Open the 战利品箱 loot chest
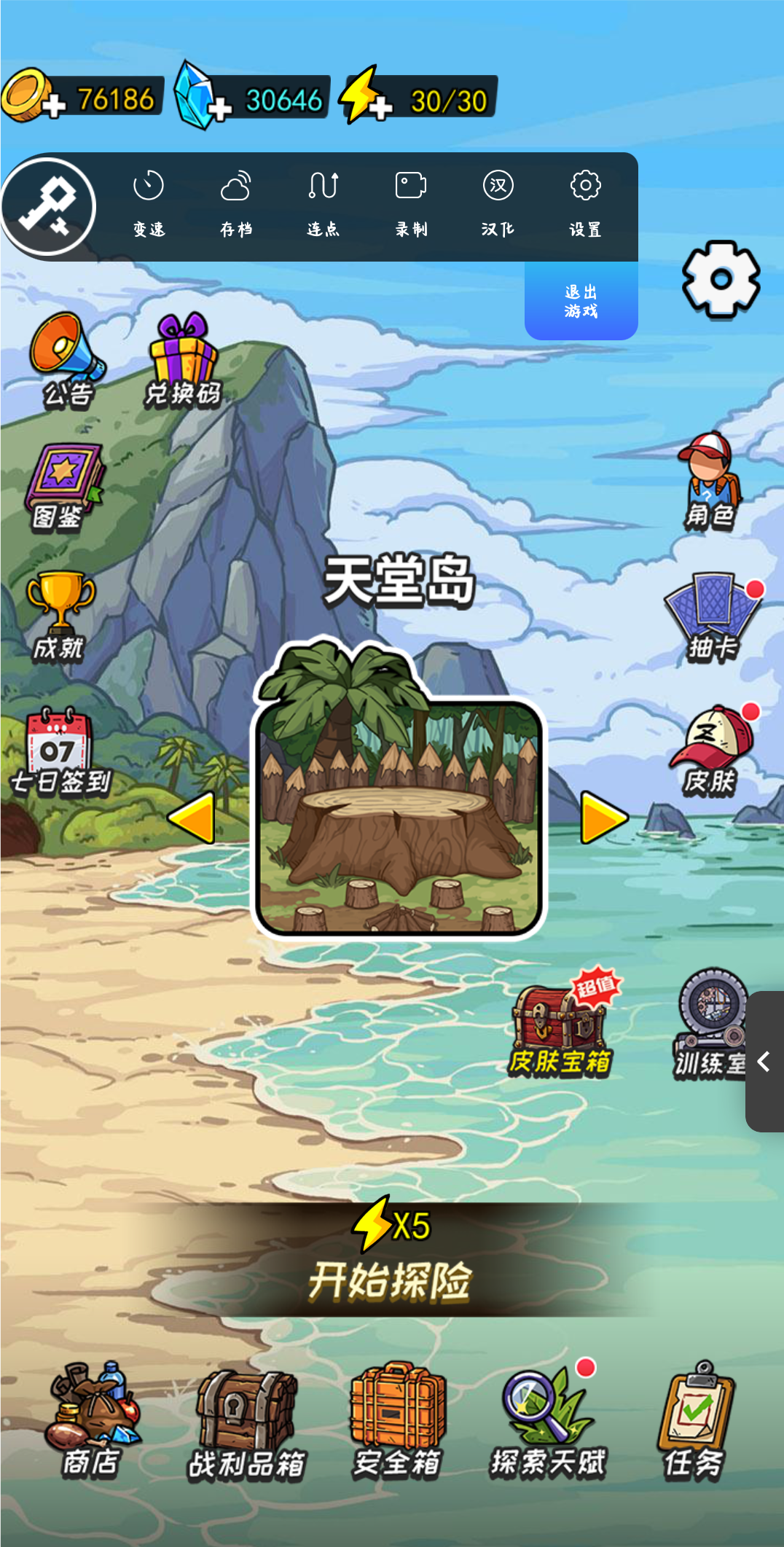The image size is (784, 1547). (x=246, y=1425)
